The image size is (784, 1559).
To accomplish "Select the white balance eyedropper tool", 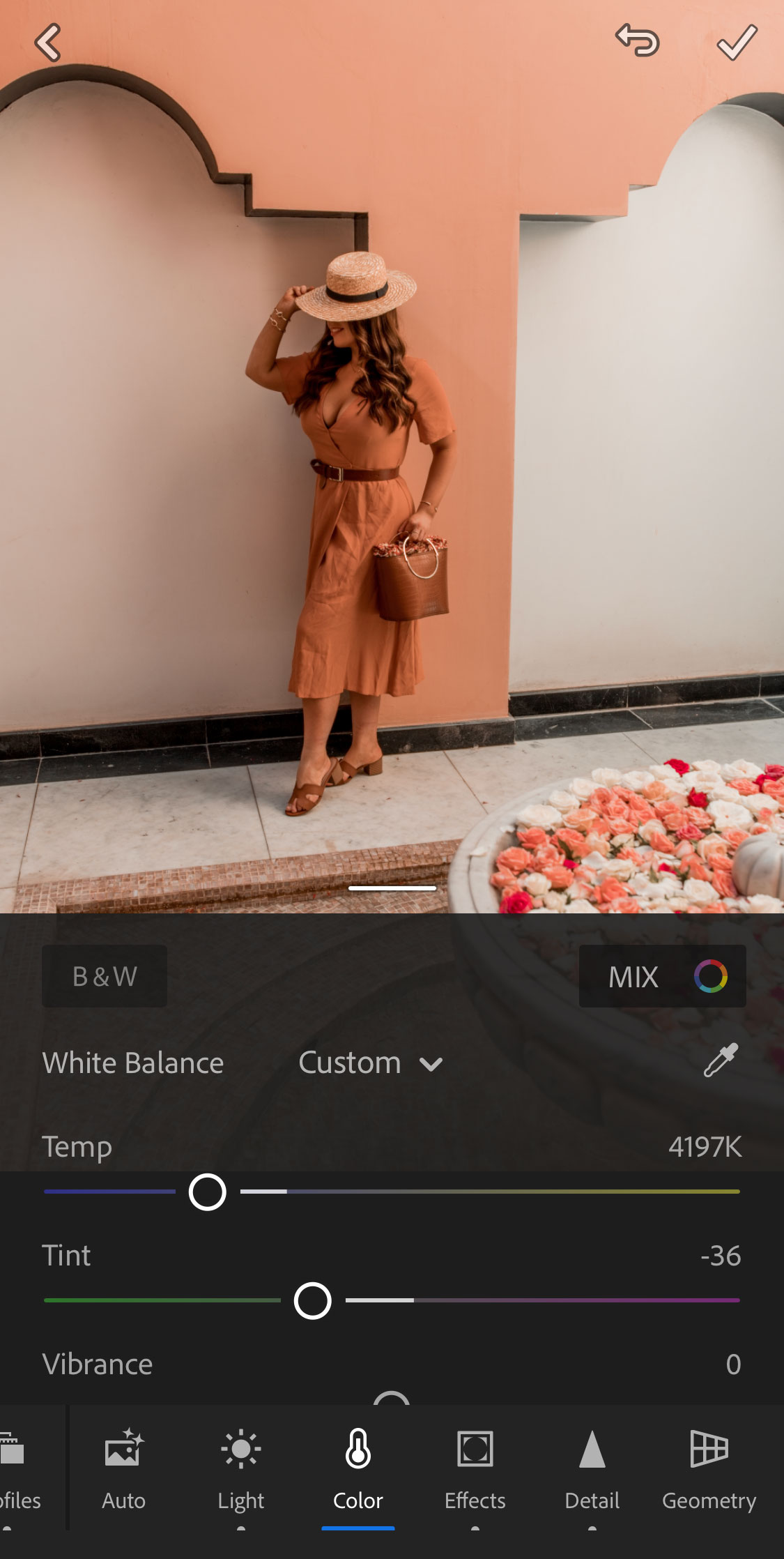I will (x=721, y=1060).
